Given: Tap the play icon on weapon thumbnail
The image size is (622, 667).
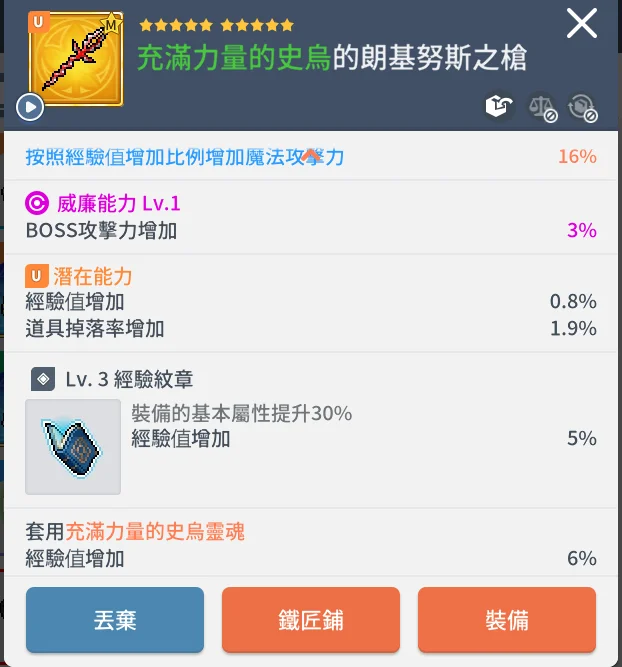Looking at the screenshot, I should coord(30,105).
